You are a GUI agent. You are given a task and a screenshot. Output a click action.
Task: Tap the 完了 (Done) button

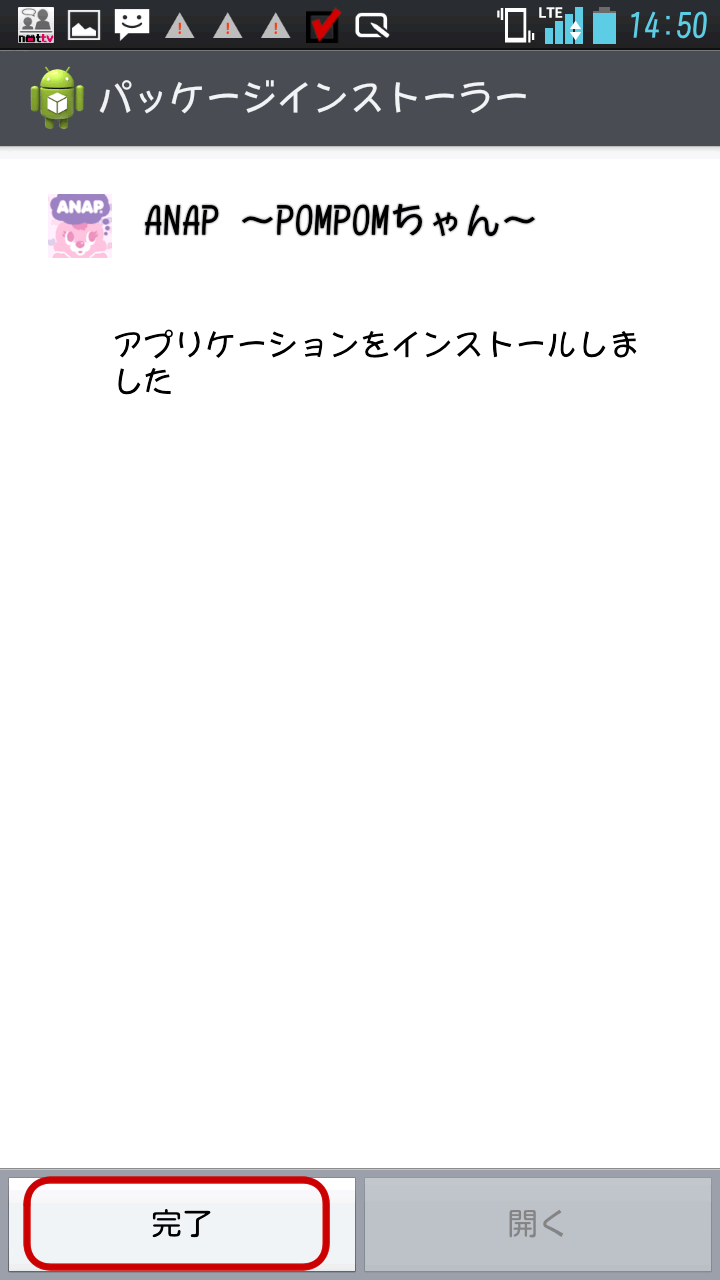[181, 1224]
